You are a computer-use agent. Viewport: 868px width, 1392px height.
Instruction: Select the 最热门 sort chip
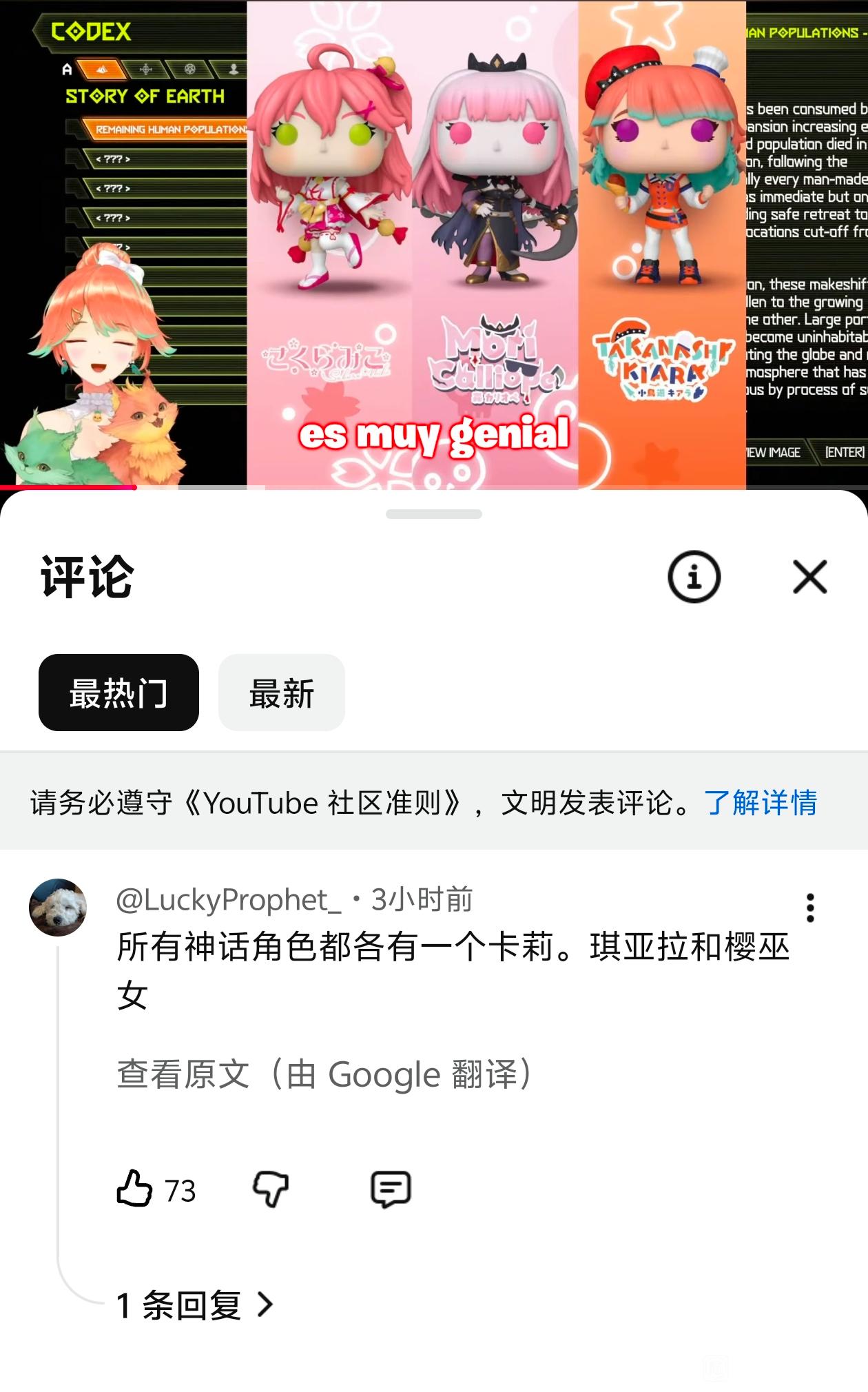click(118, 693)
